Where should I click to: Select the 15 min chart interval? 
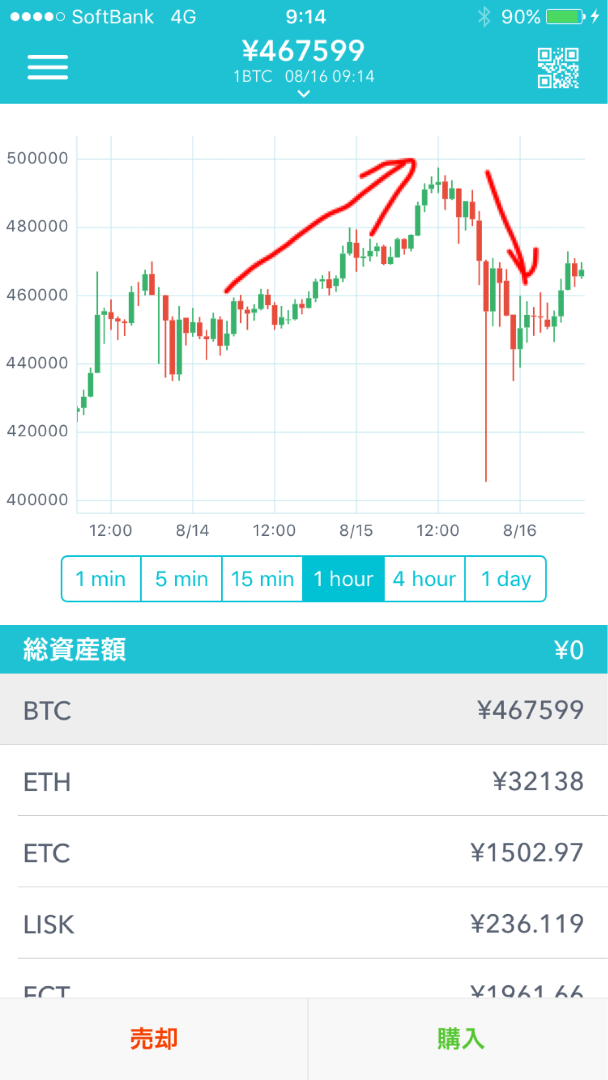[x=262, y=579]
